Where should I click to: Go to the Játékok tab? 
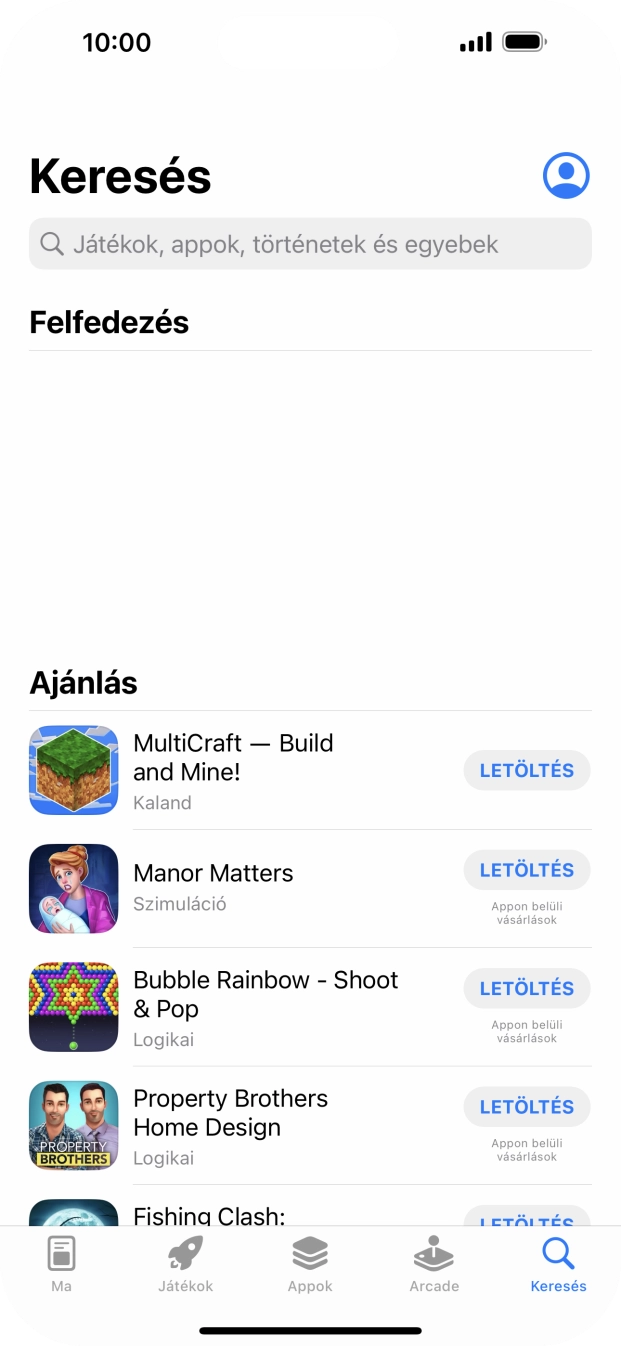186,1264
